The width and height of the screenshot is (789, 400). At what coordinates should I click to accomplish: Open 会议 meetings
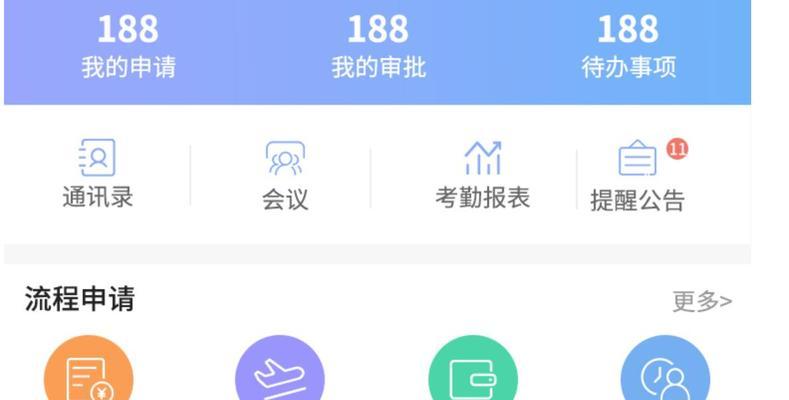point(285,177)
